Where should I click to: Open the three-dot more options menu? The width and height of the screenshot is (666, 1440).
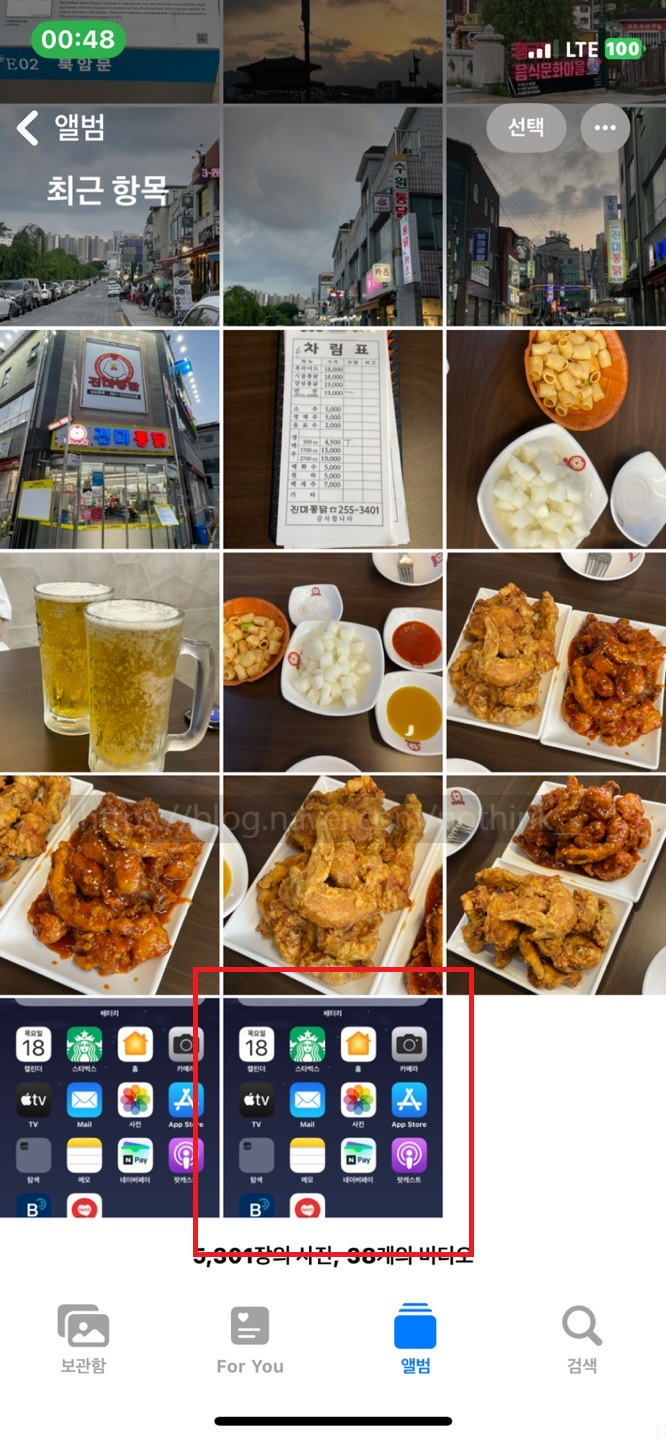coord(605,128)
